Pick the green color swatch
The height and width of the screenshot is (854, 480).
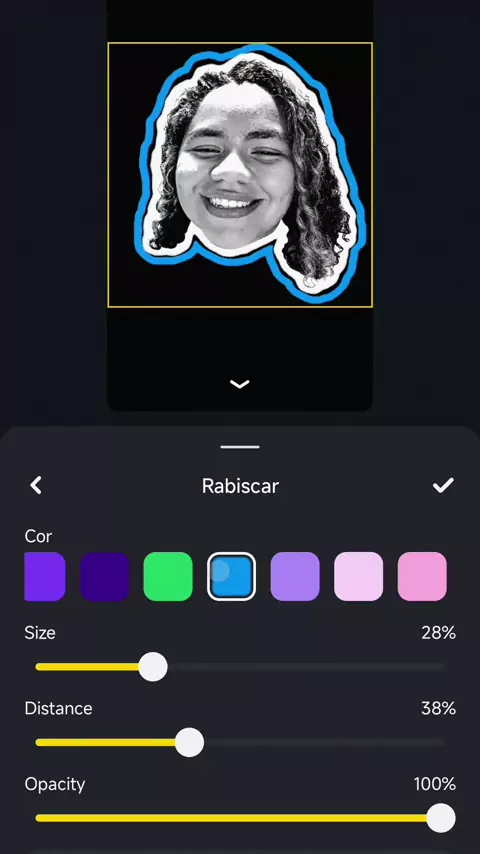click(x=168, y=577)
